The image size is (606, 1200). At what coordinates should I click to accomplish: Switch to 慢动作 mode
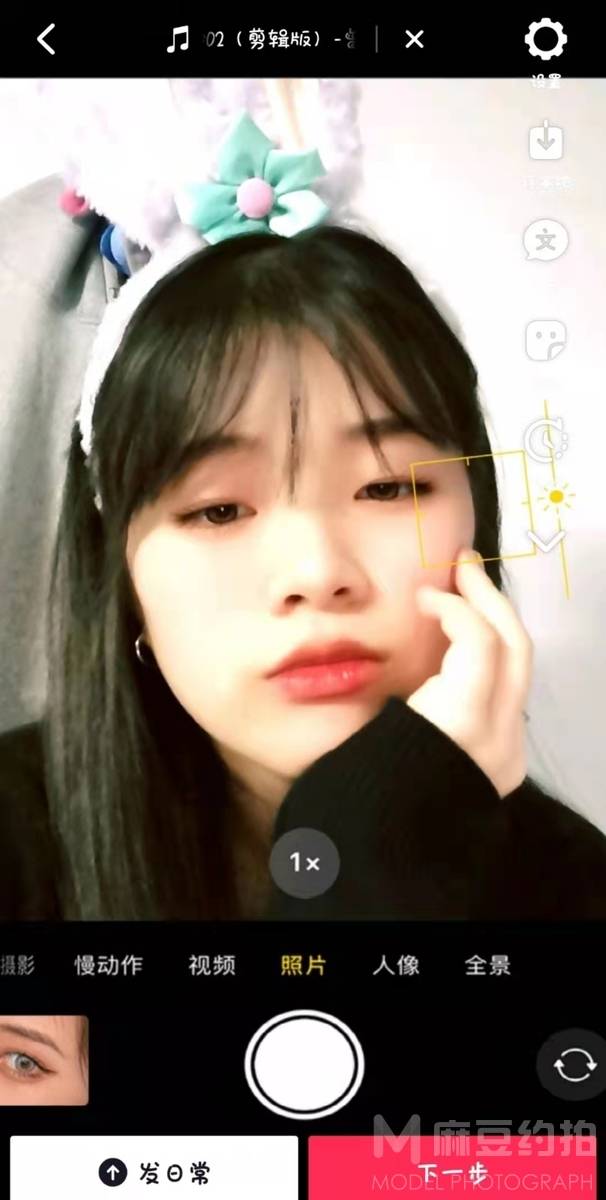[x=108, y=965]
